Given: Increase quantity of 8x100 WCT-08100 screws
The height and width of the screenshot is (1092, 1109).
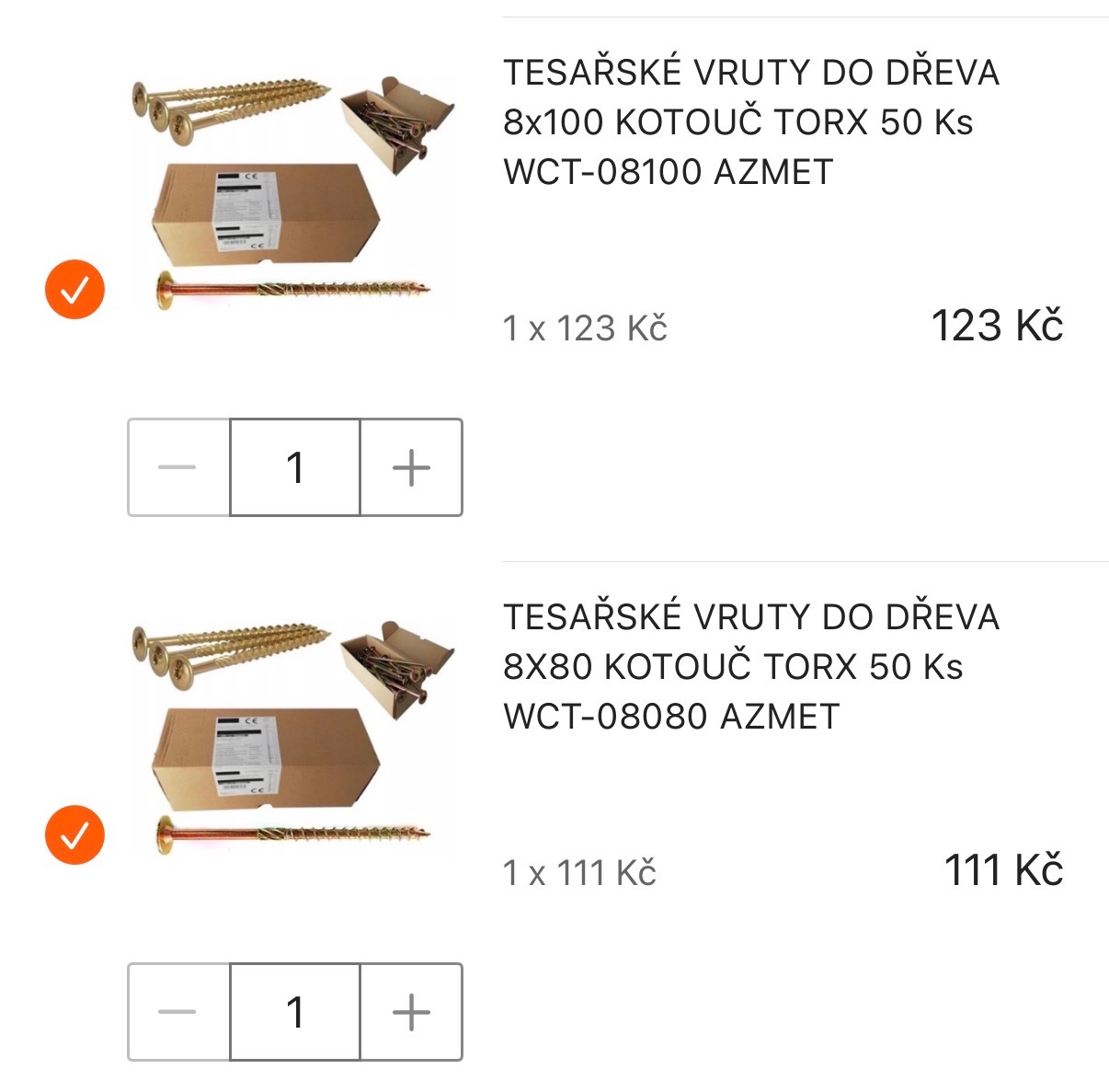Looking at the screenshot, I should (x=411, y=467).
